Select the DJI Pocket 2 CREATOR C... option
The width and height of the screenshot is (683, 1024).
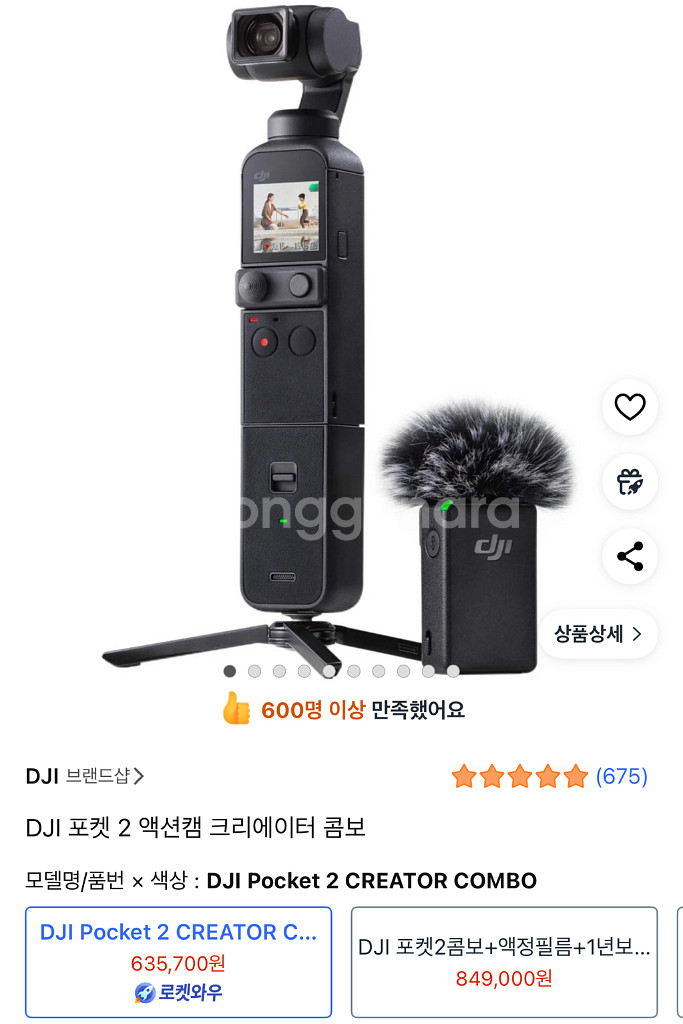(x=178, y=961)
